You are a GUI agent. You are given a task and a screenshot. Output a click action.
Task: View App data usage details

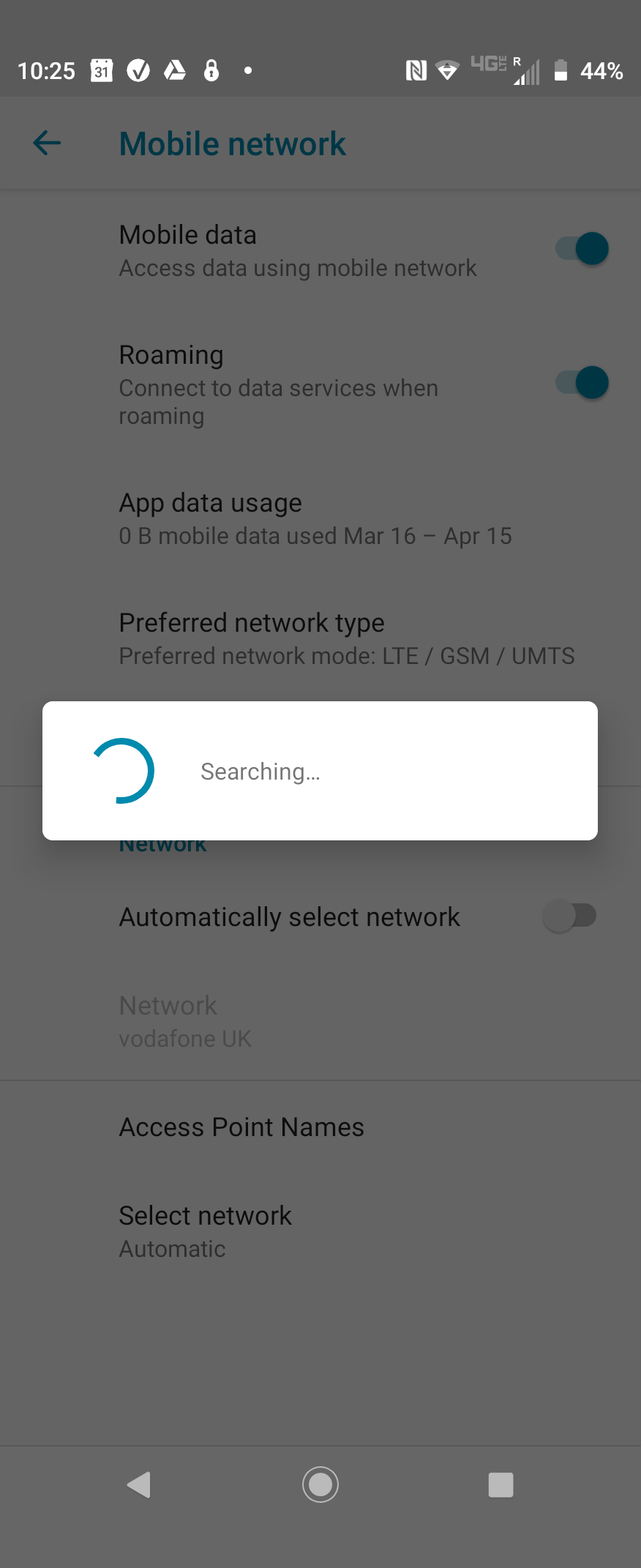point(210,517)
